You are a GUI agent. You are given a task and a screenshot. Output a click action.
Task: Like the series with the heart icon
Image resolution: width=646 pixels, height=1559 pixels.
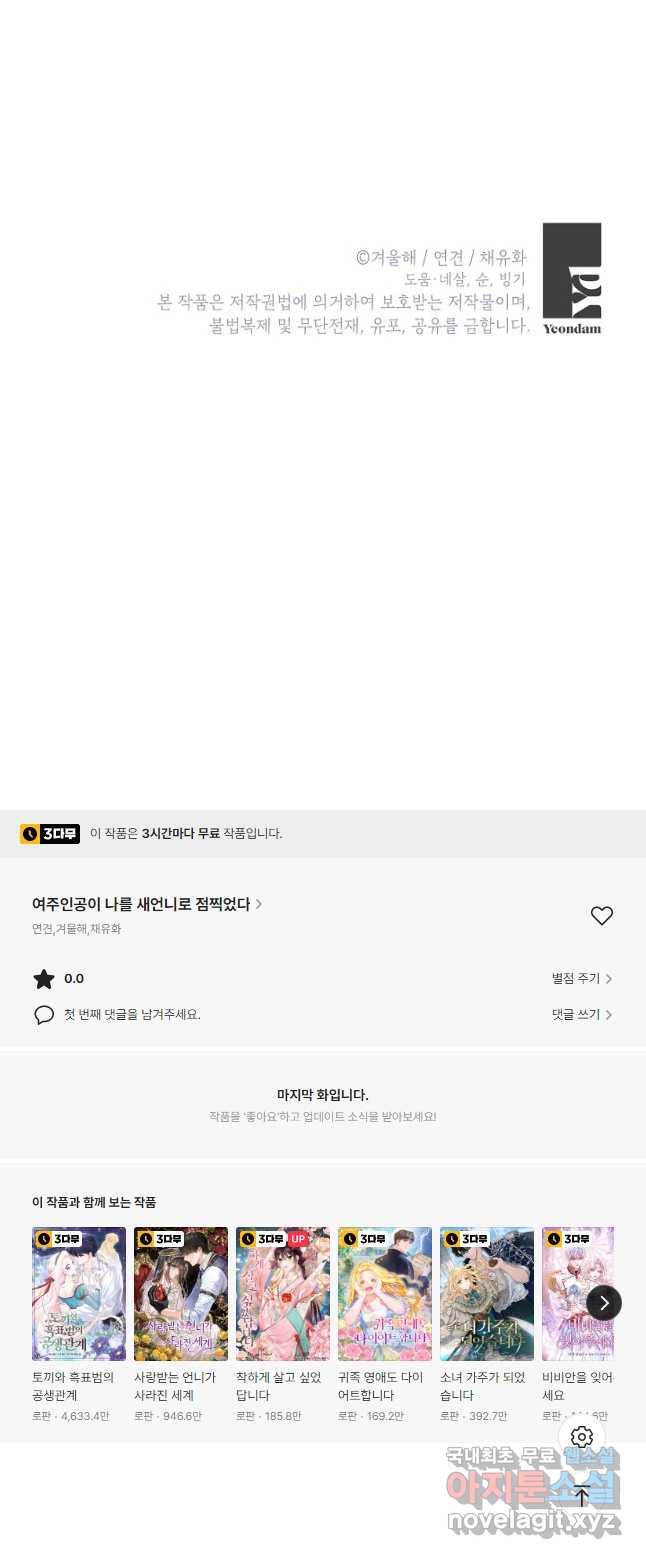click(601, 915)
